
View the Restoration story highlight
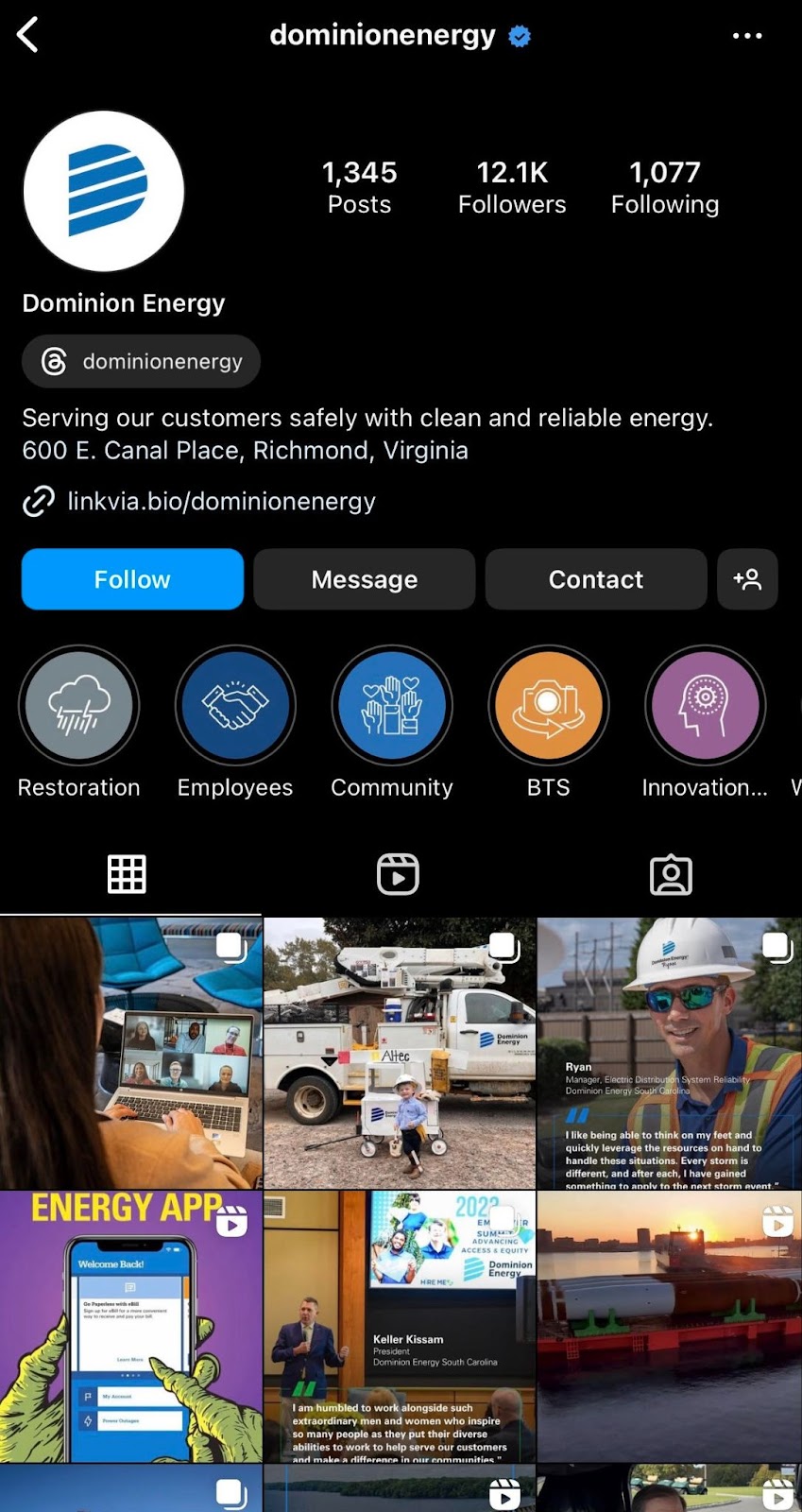[79, 706]
